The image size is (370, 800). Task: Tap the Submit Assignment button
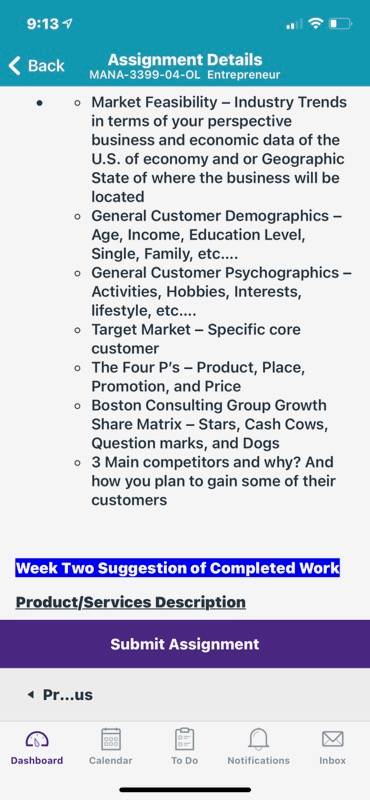tap(185, 644)
